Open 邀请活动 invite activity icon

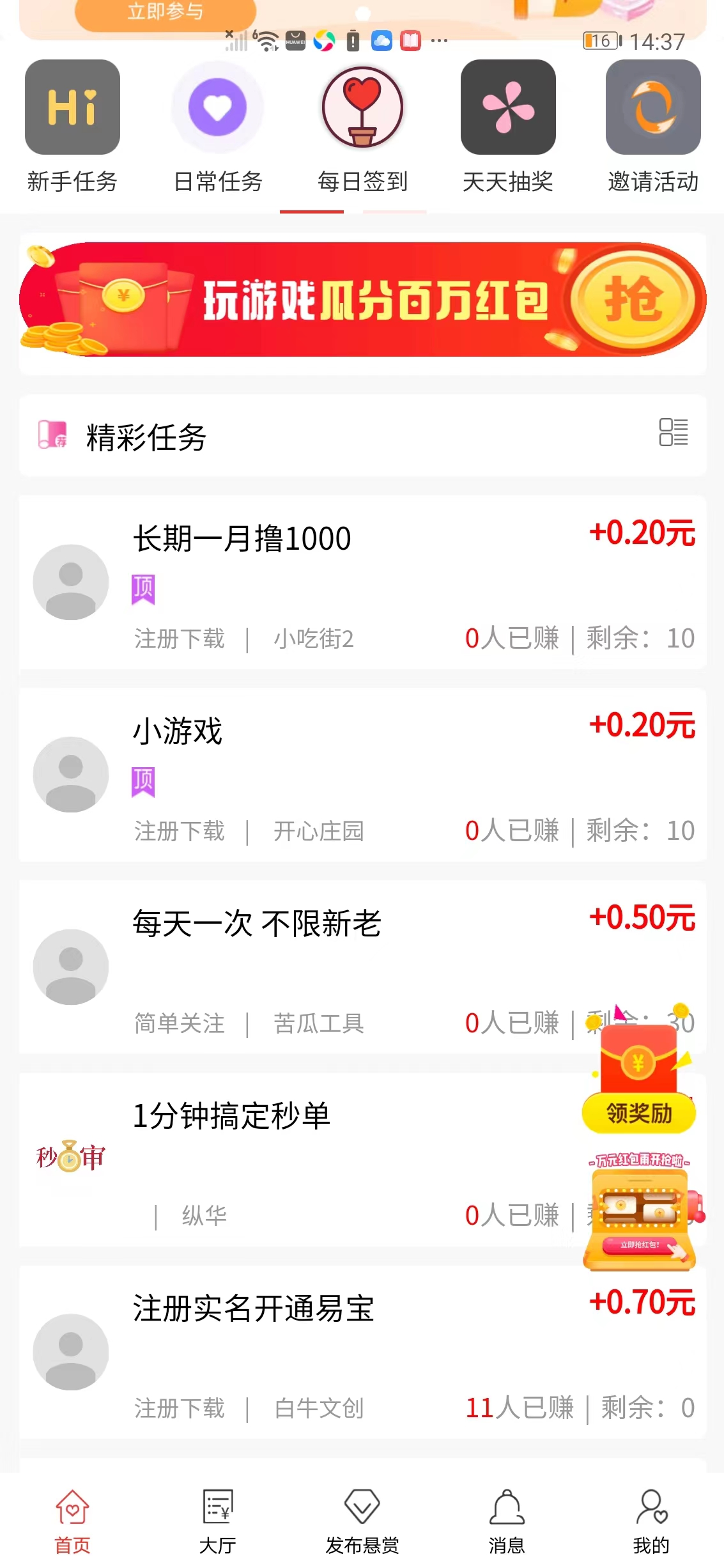click(x=652, y=109)
